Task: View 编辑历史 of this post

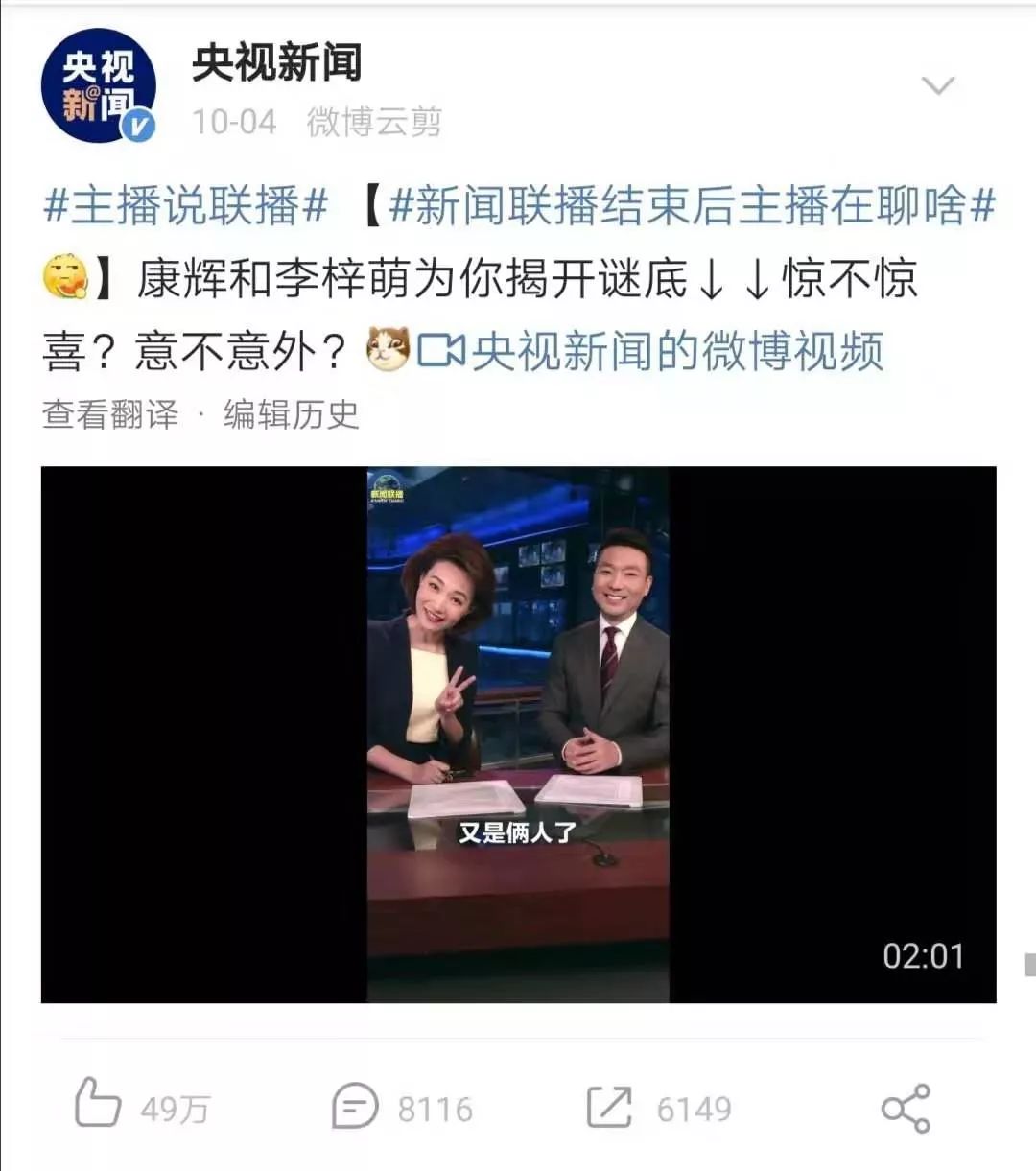Action: click(291, 414)
